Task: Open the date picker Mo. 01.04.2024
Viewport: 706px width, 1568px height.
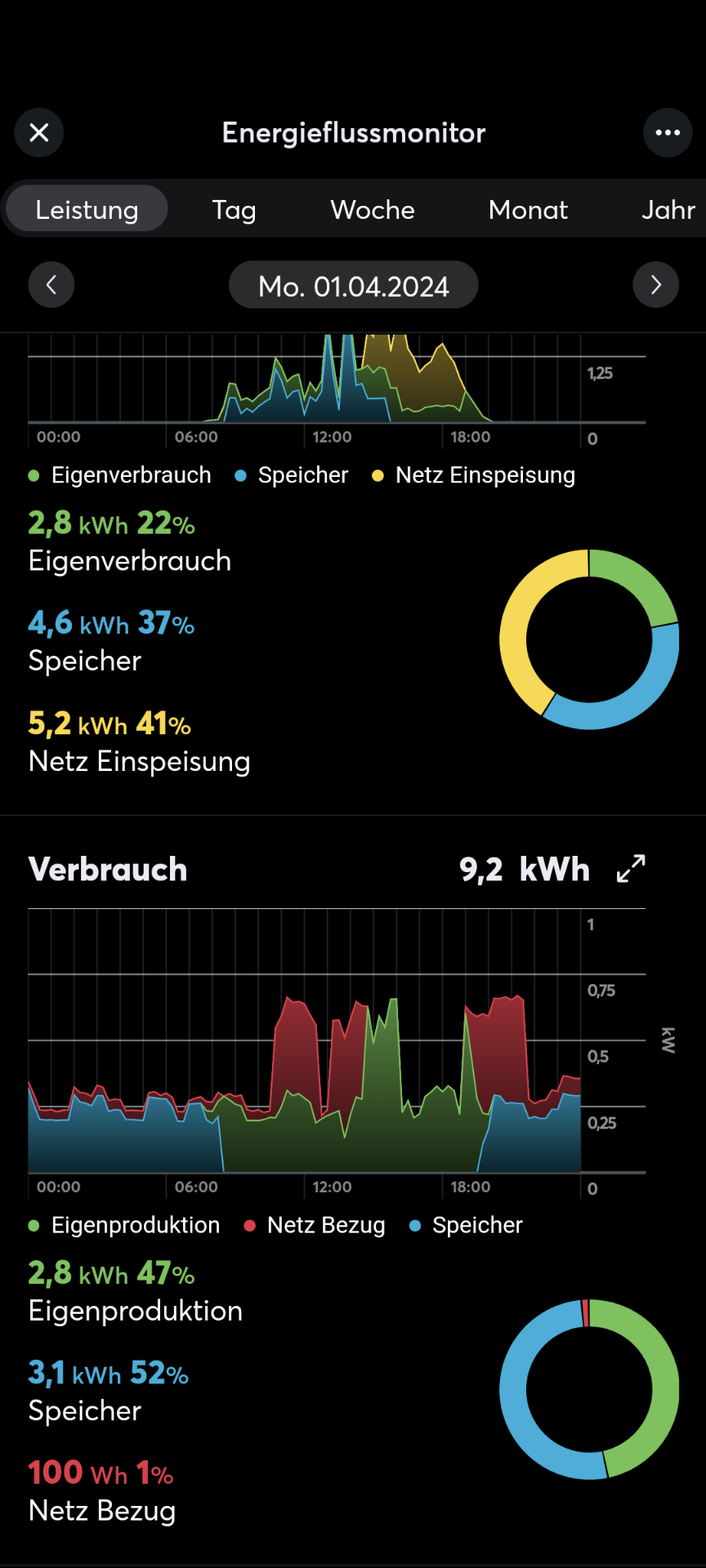Action: pos(353,286)
